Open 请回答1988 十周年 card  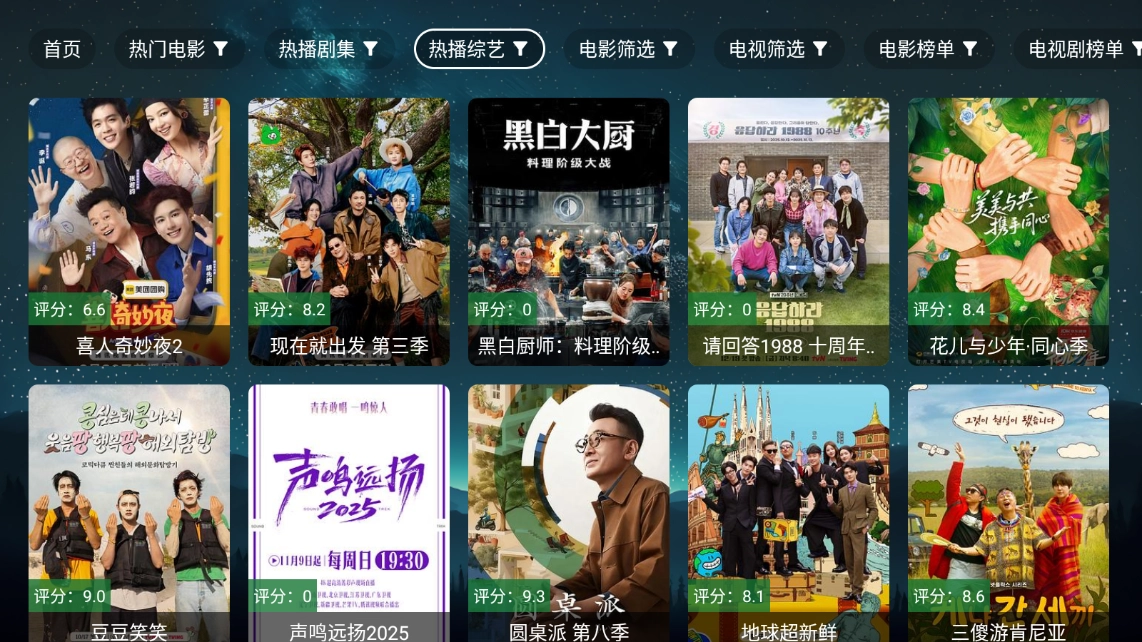(789, 230)
